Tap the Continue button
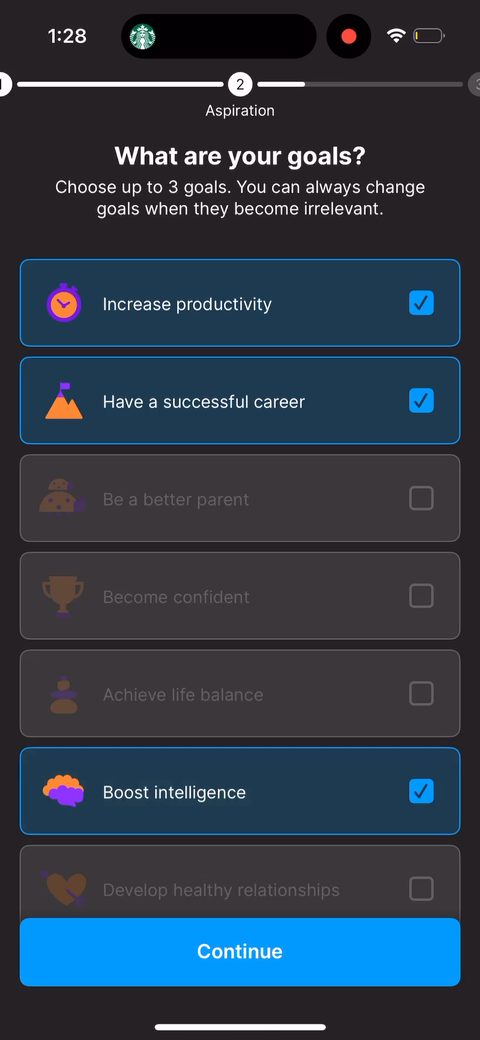Screen dimensions: 480x1040 click(240, 952)
